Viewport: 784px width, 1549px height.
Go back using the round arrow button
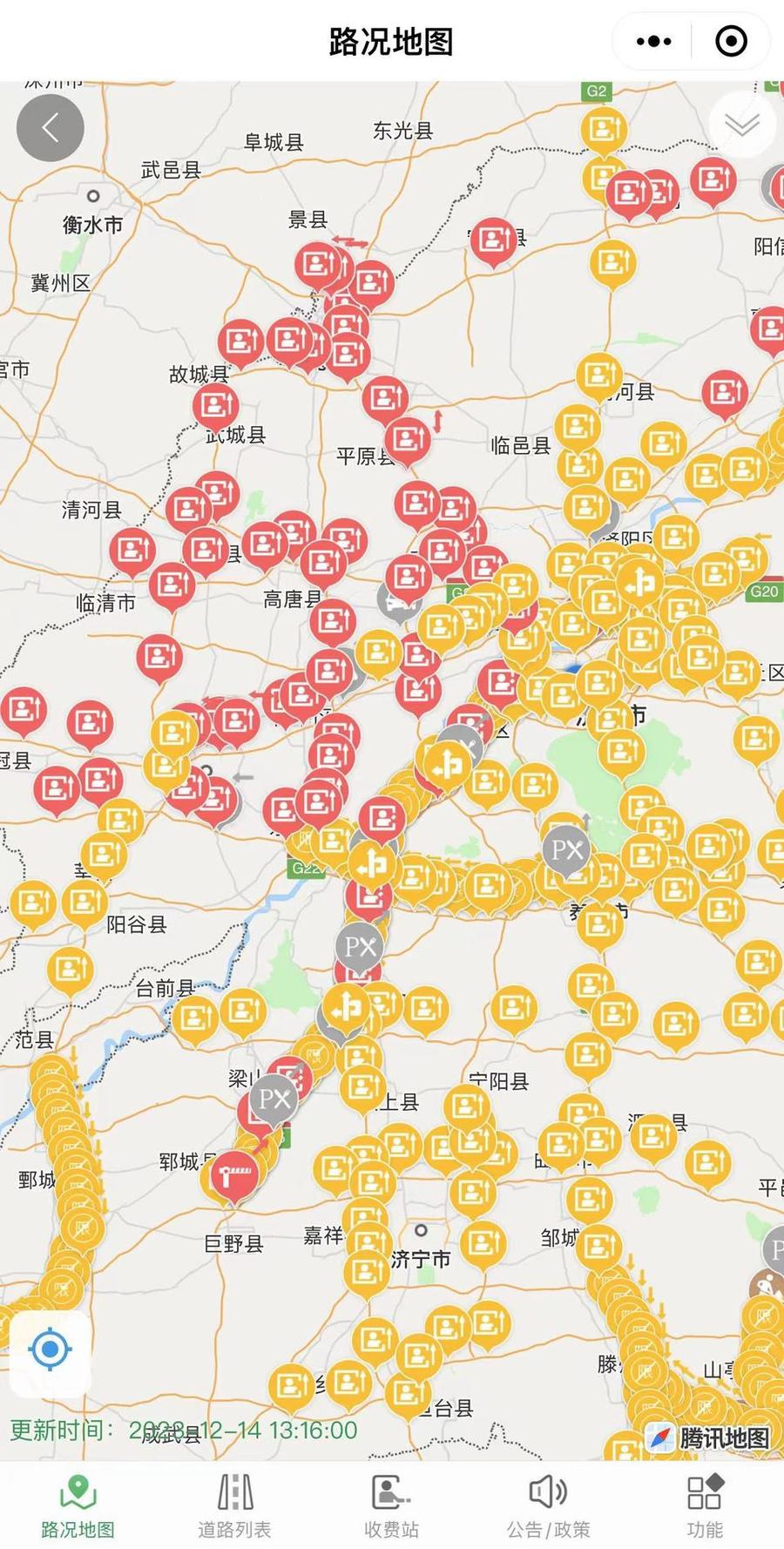pos(50,128)
